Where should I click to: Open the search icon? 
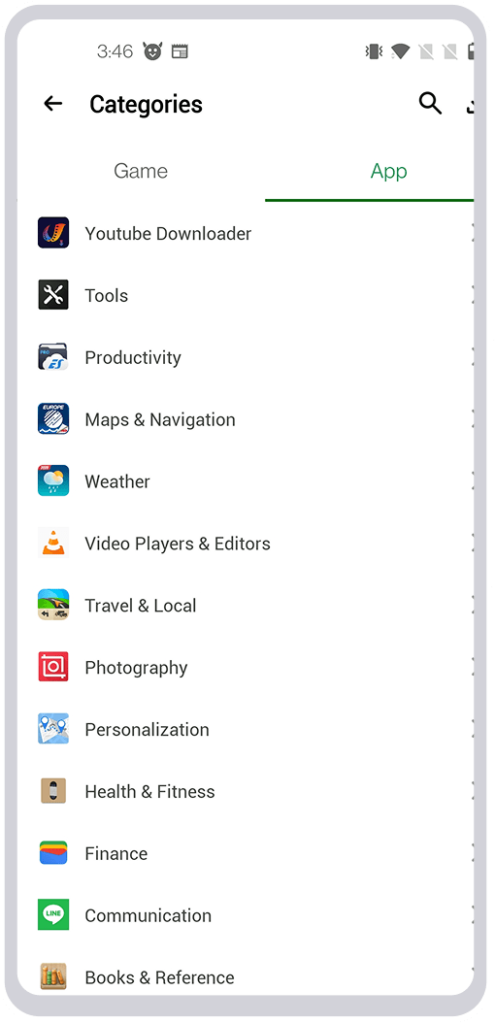(x=430, y=103)
